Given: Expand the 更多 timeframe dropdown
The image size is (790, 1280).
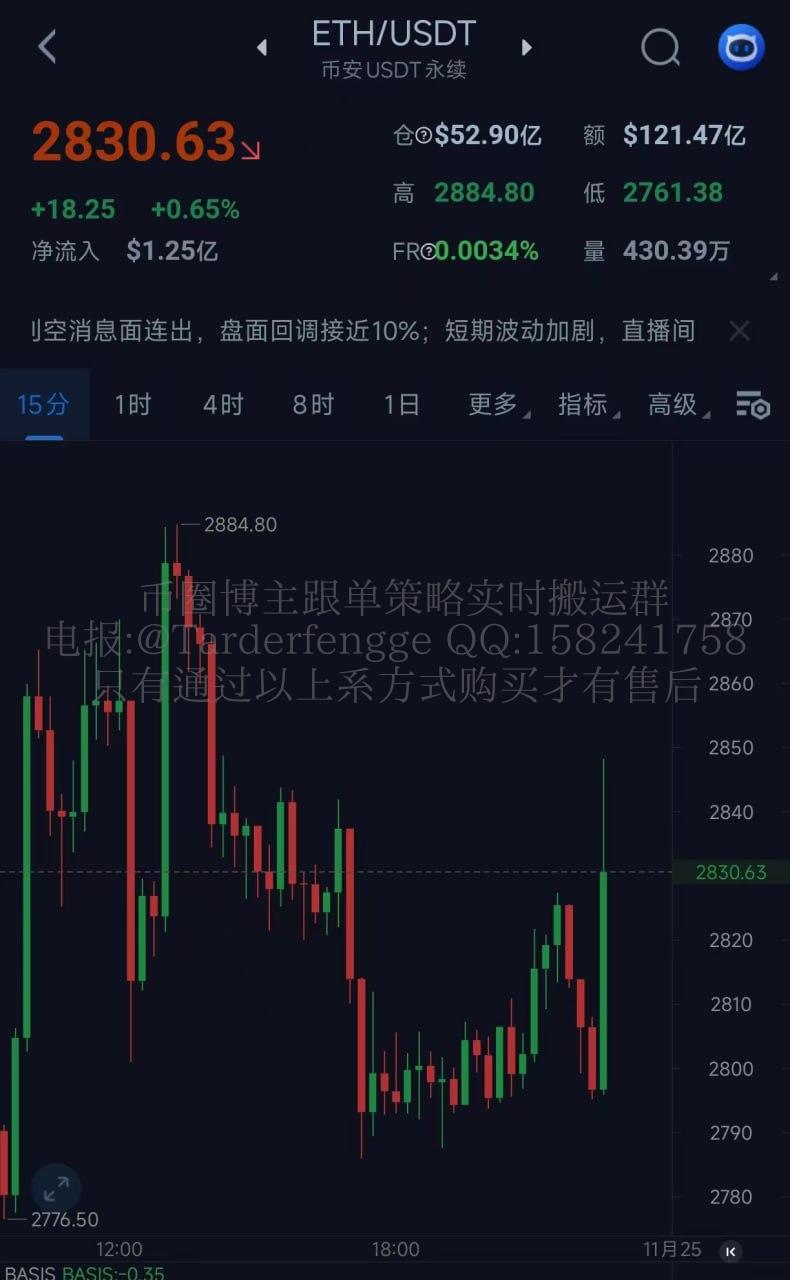Looking at the screenshot, I should click(x=494, y=404).
